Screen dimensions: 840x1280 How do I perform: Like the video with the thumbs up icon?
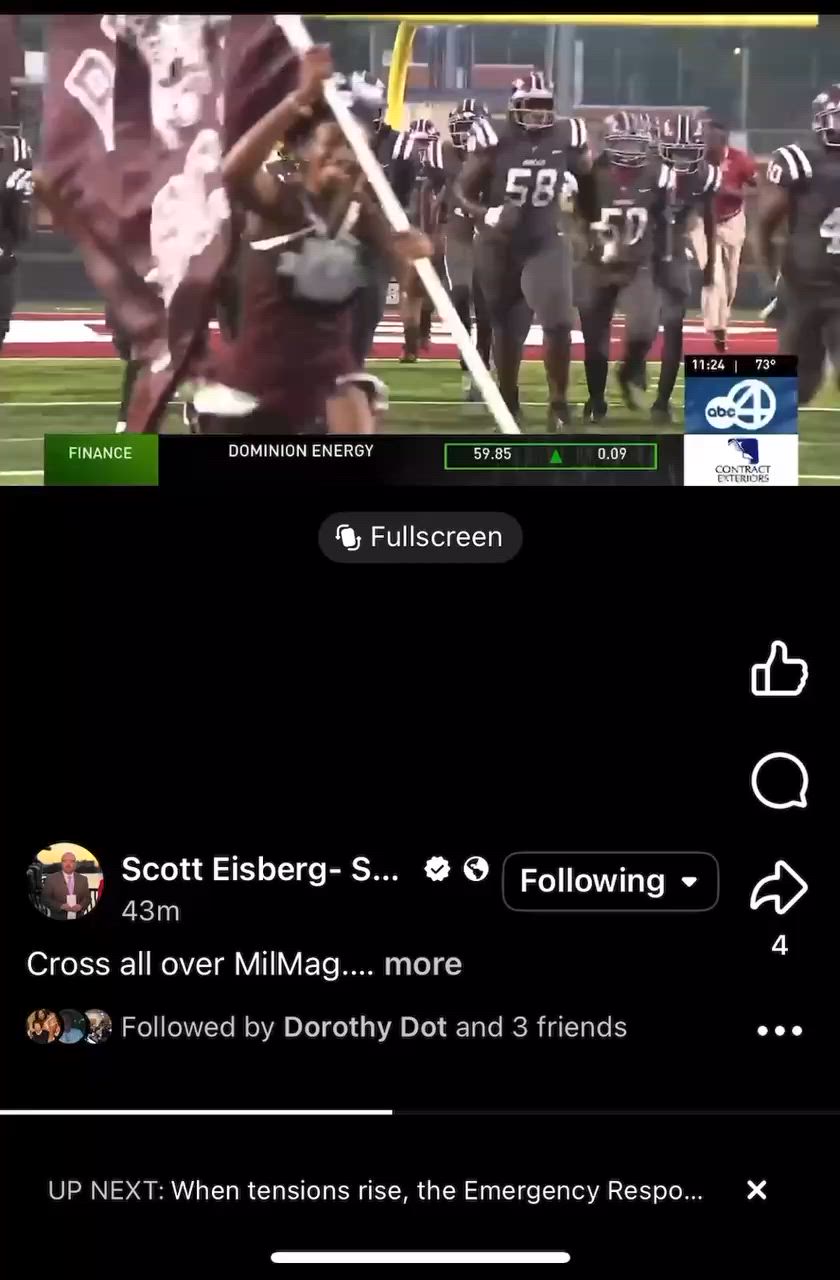779,668
